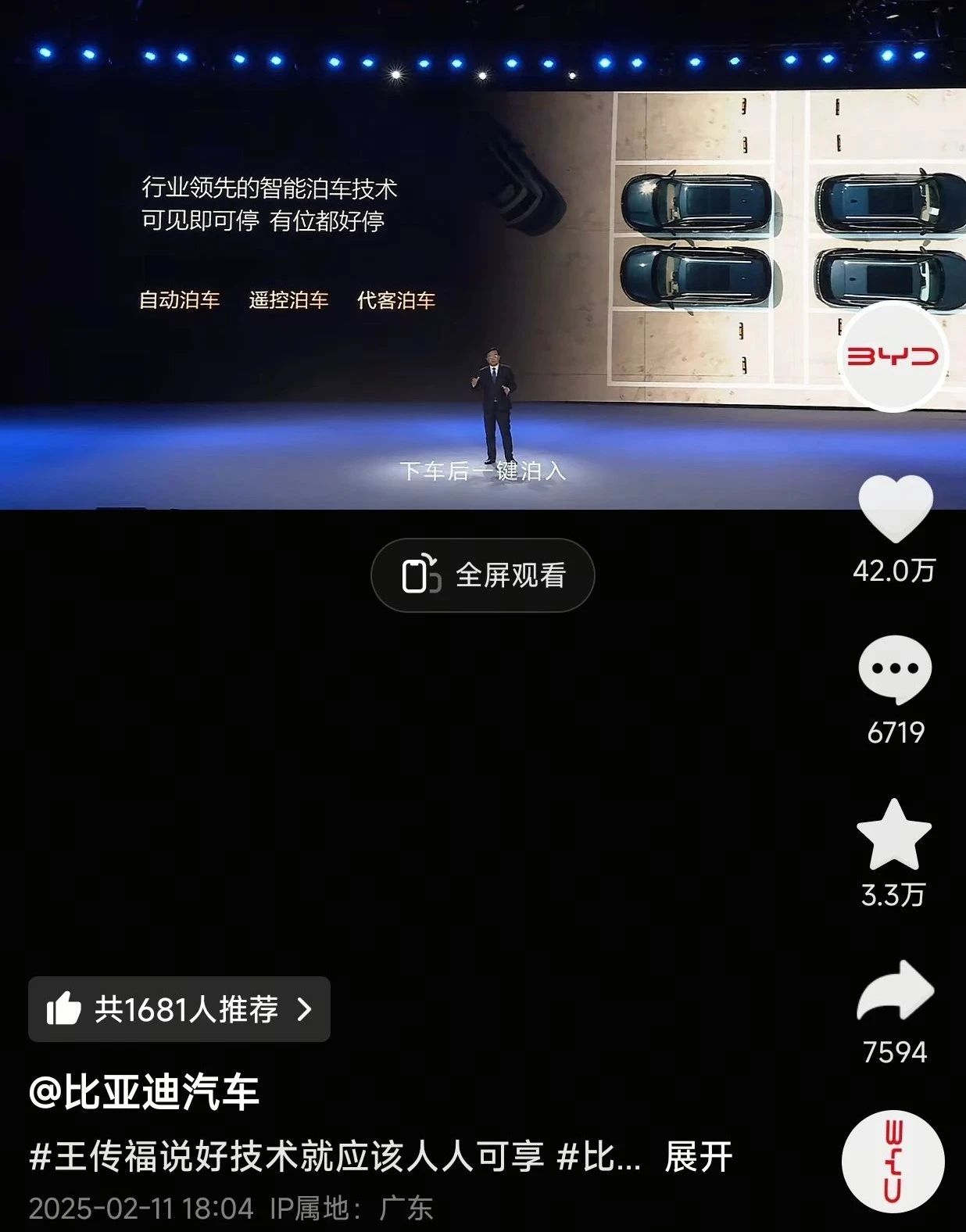This screenshot has height=1232, width=966.
Task: Share this video
Action: pos(895,992)
